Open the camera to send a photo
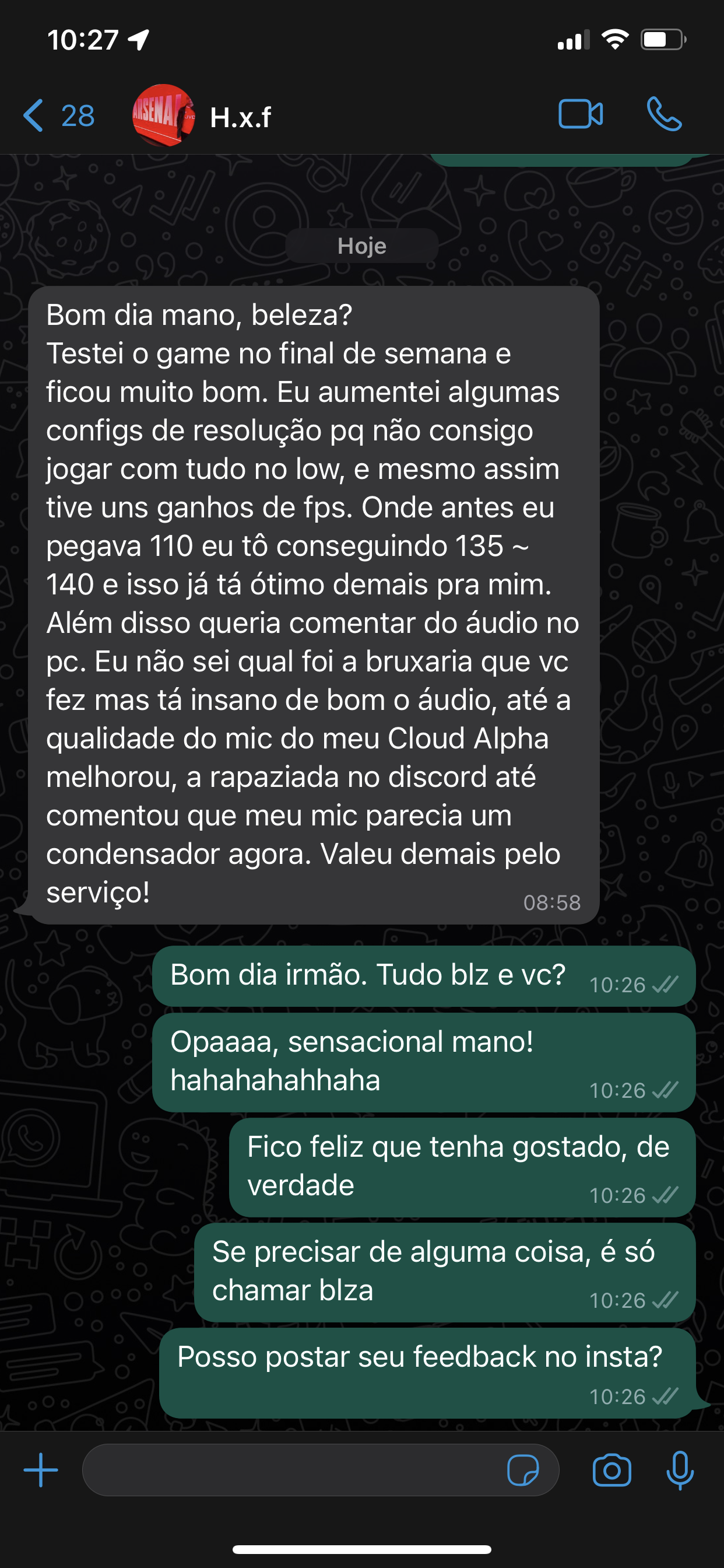 (614, 1469)
